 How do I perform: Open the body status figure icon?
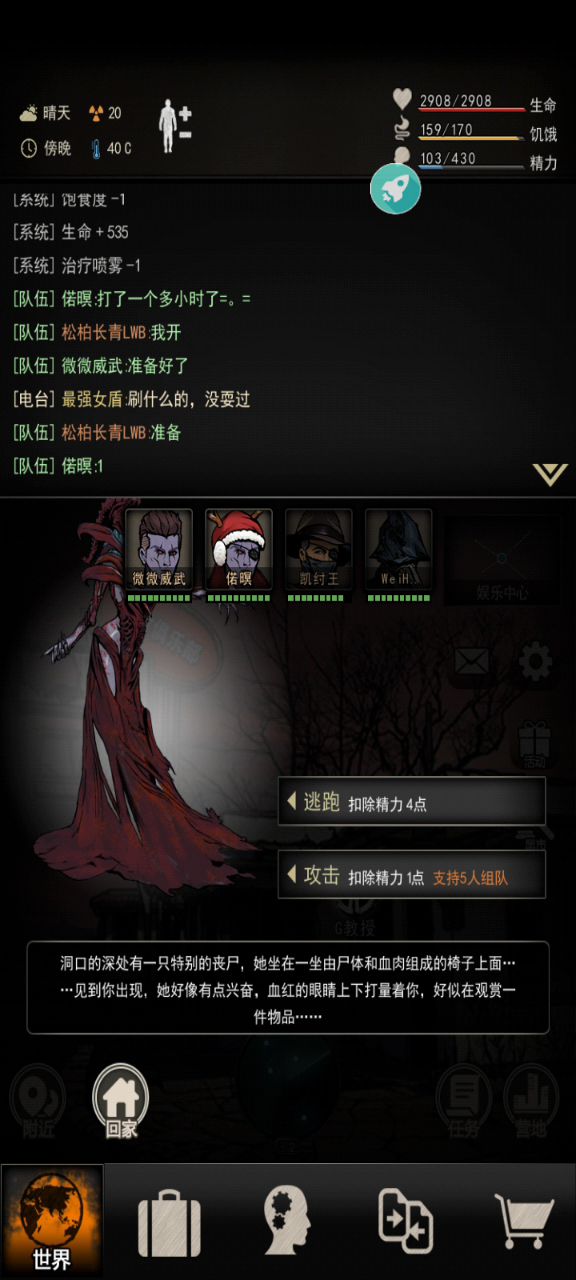pos(174,127)
